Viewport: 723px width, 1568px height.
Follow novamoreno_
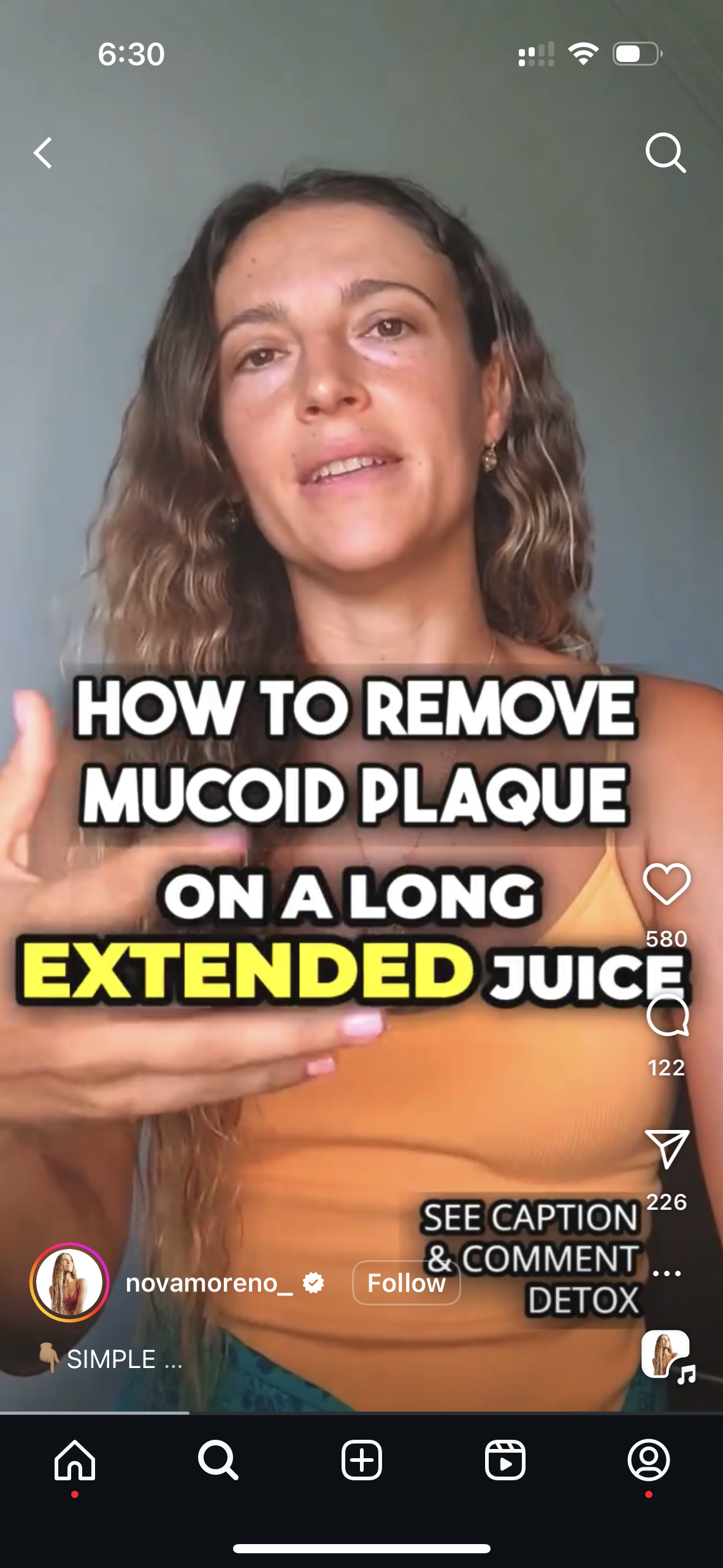[406, 1283]
